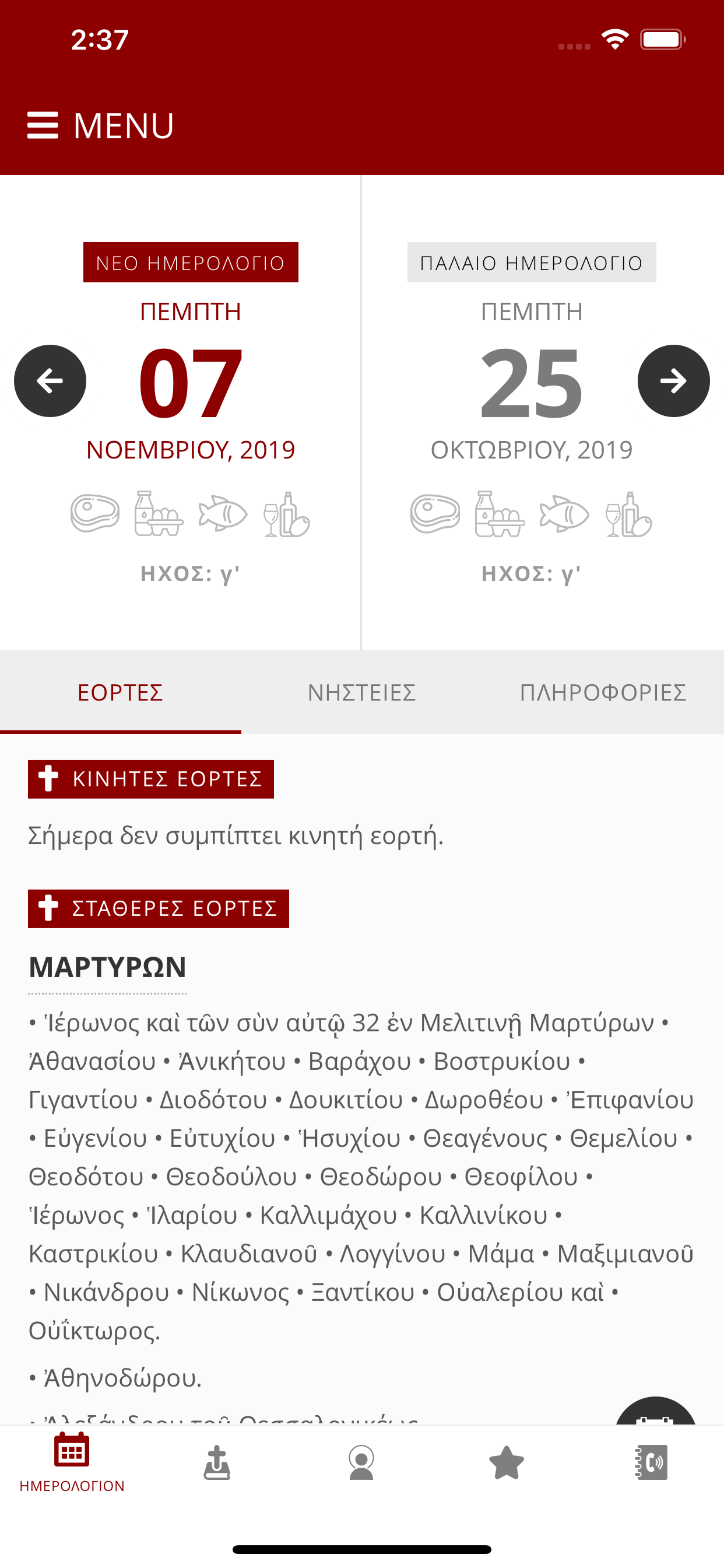The width and height of the screenshot is (724, 1568).
Task: Select the wine and oil fasting icon
Action: point(289,514)
